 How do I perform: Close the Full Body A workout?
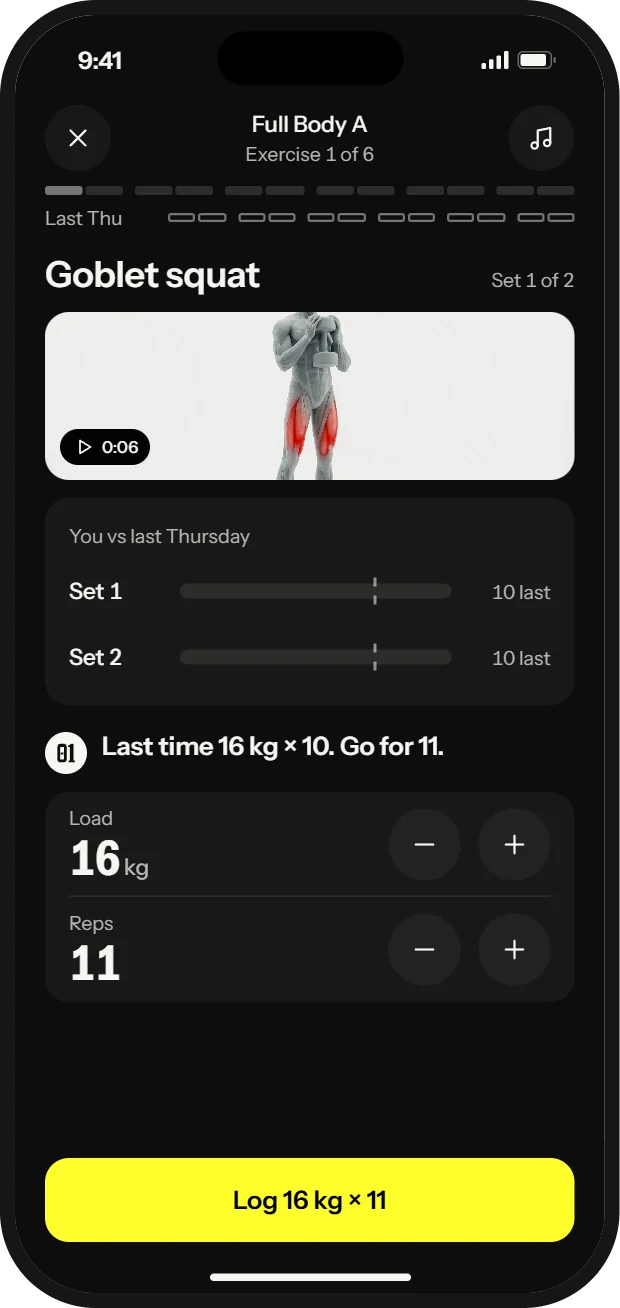tap(78, 138)
